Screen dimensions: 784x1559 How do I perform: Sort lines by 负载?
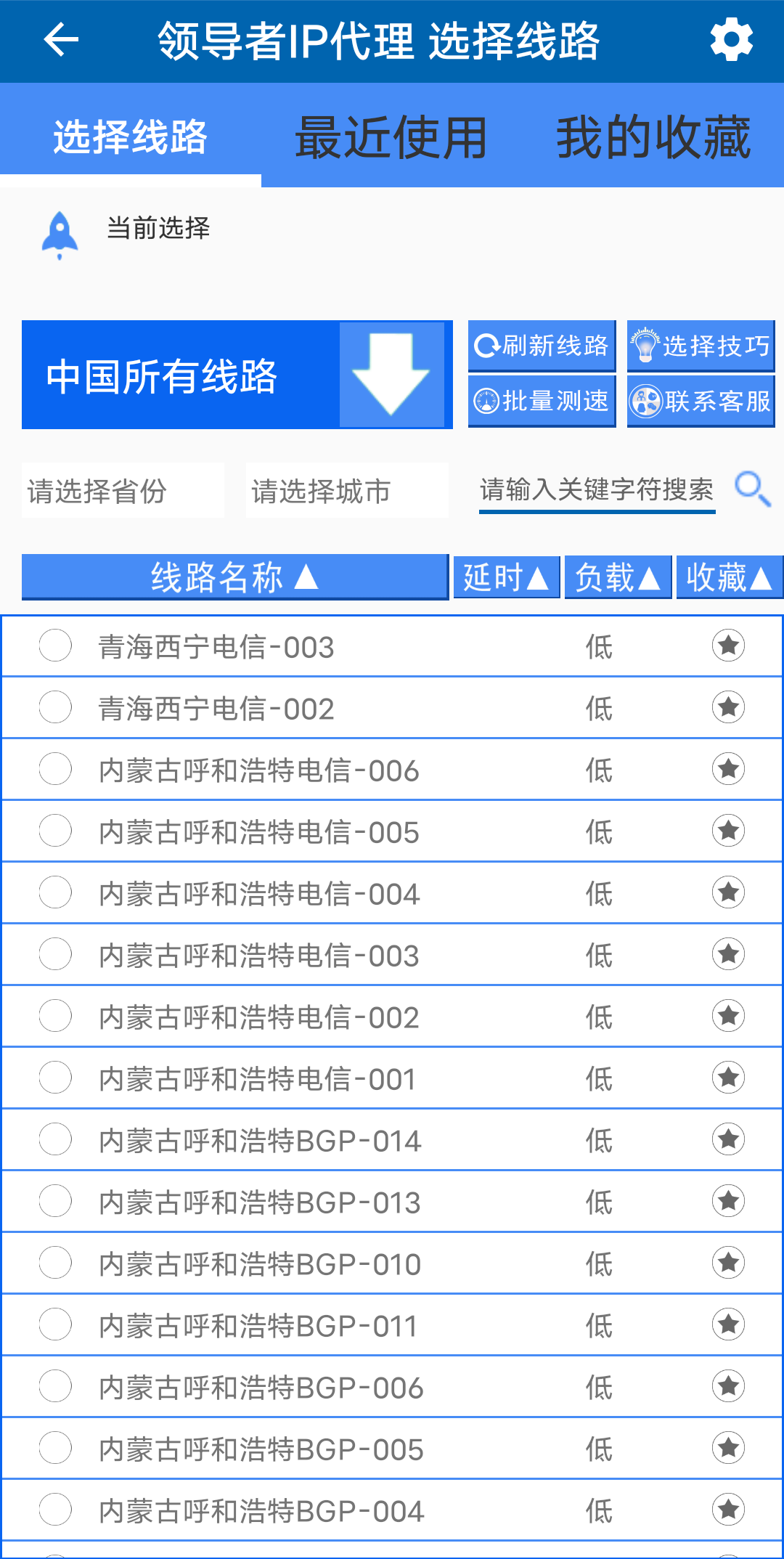618,578
